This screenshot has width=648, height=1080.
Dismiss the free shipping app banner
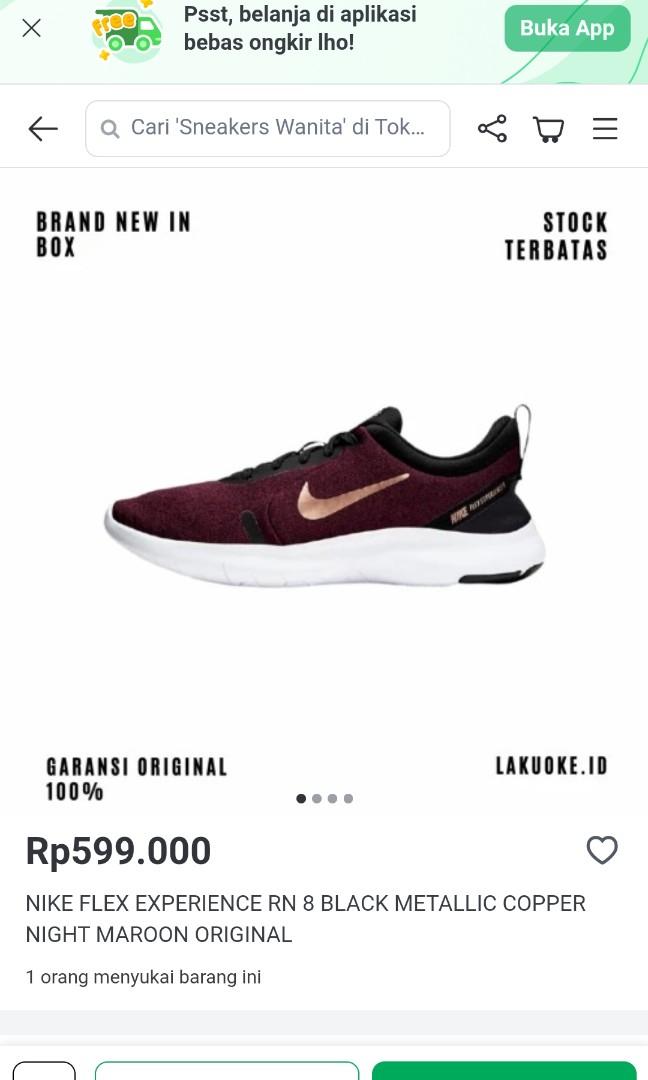32,28
